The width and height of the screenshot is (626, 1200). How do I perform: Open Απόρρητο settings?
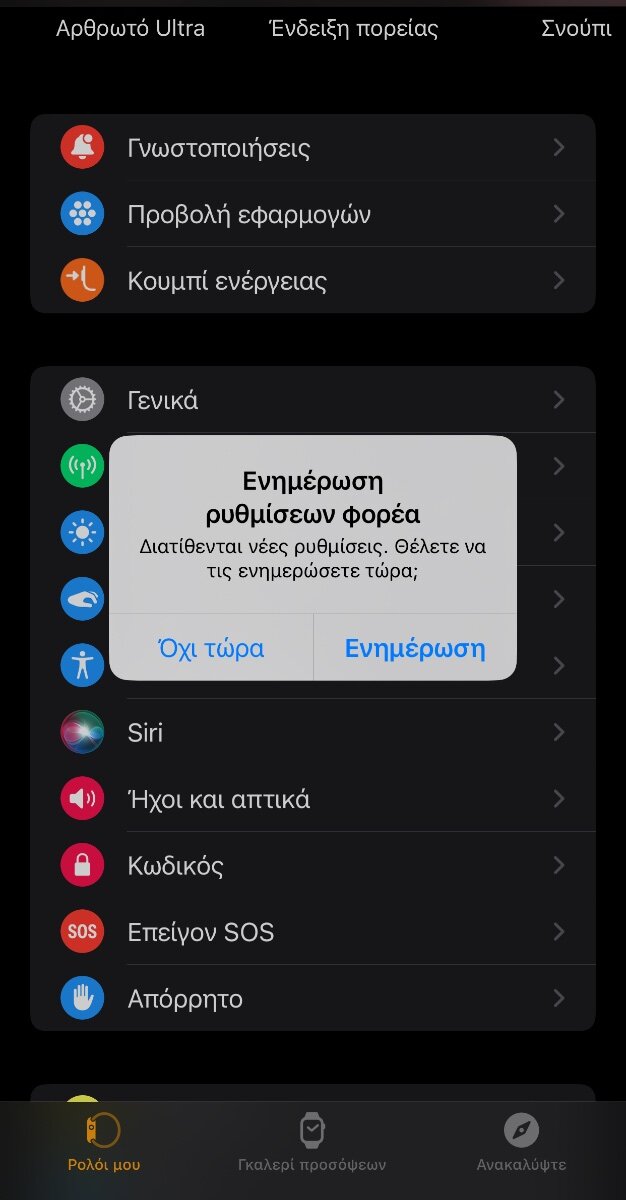312,999
